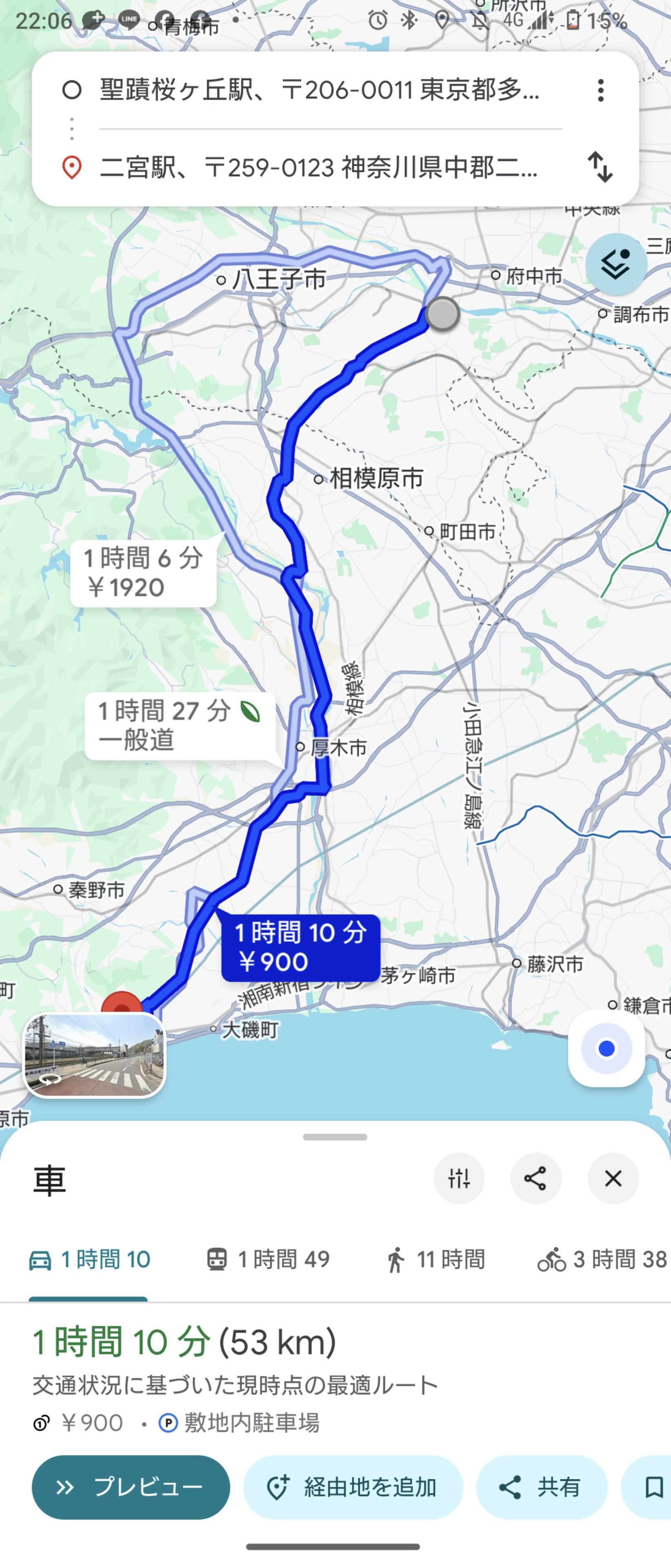
Task: Switch to the walking tab showing 11 時間
Action: [435, 1259]
